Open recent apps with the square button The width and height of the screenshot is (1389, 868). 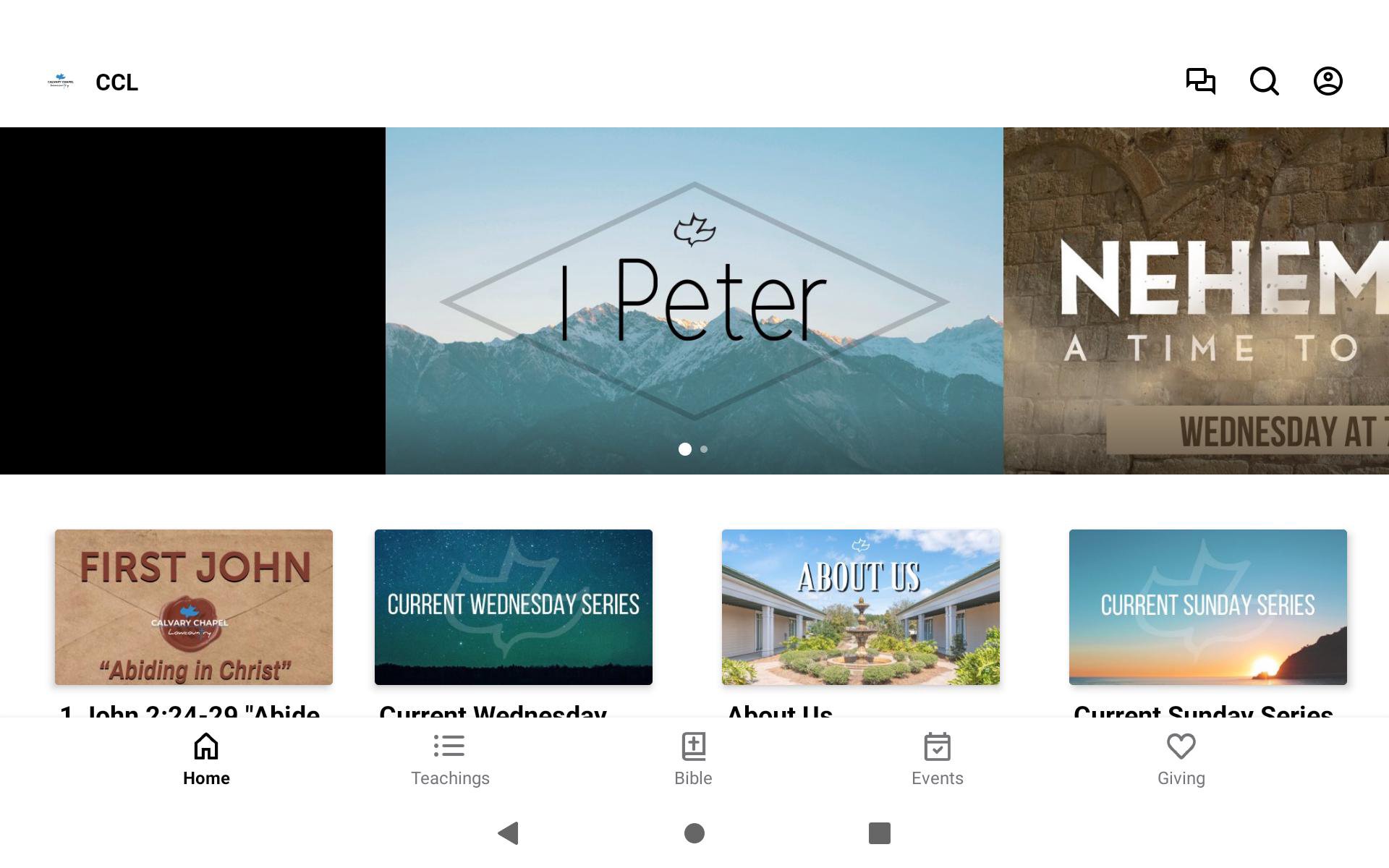coord(879,833)
